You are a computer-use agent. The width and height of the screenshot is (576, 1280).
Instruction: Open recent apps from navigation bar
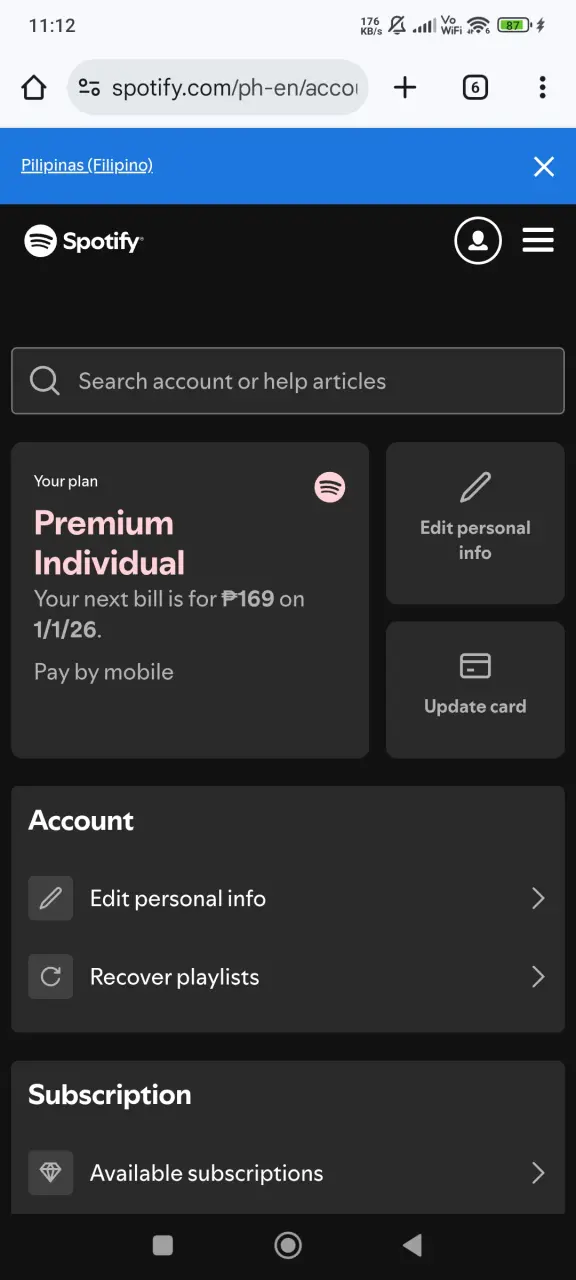(x=163, y=1245)
